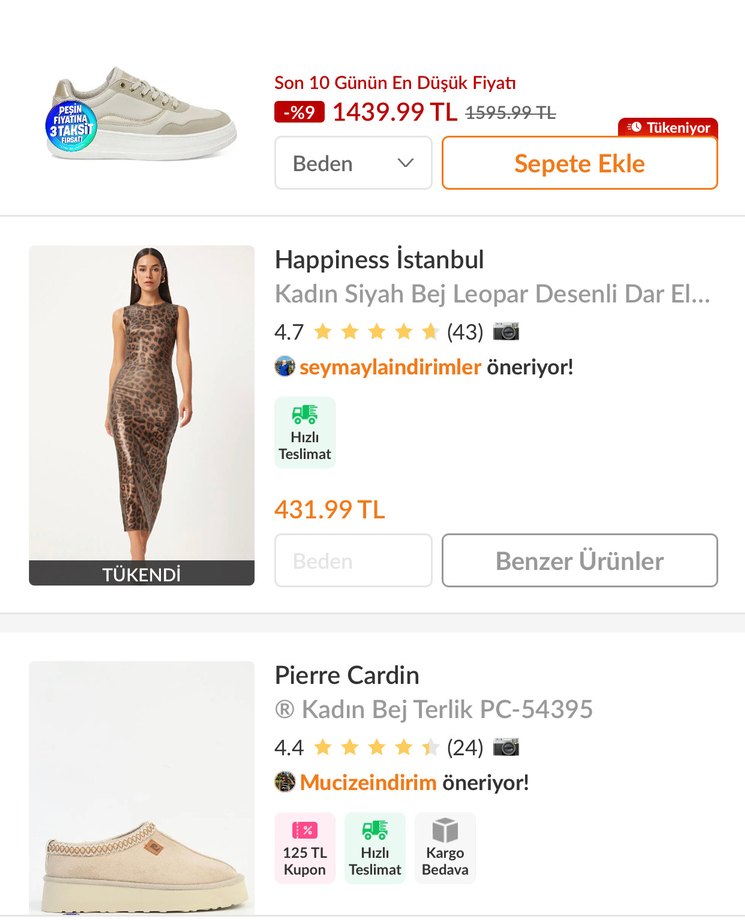The image size is (745, 920).
Task: Open the Happiness İstanbul leopard dress card
Action: coord(492,294)
